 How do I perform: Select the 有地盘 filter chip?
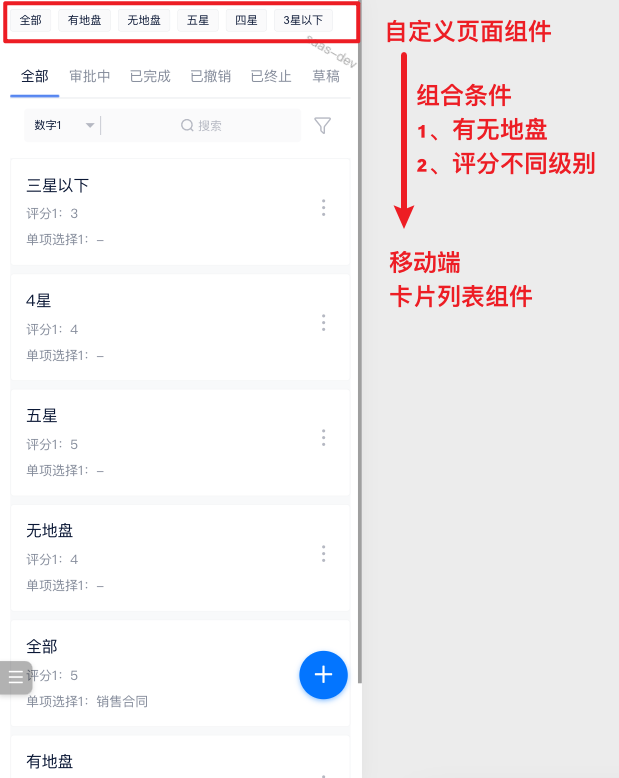point(85,20)
